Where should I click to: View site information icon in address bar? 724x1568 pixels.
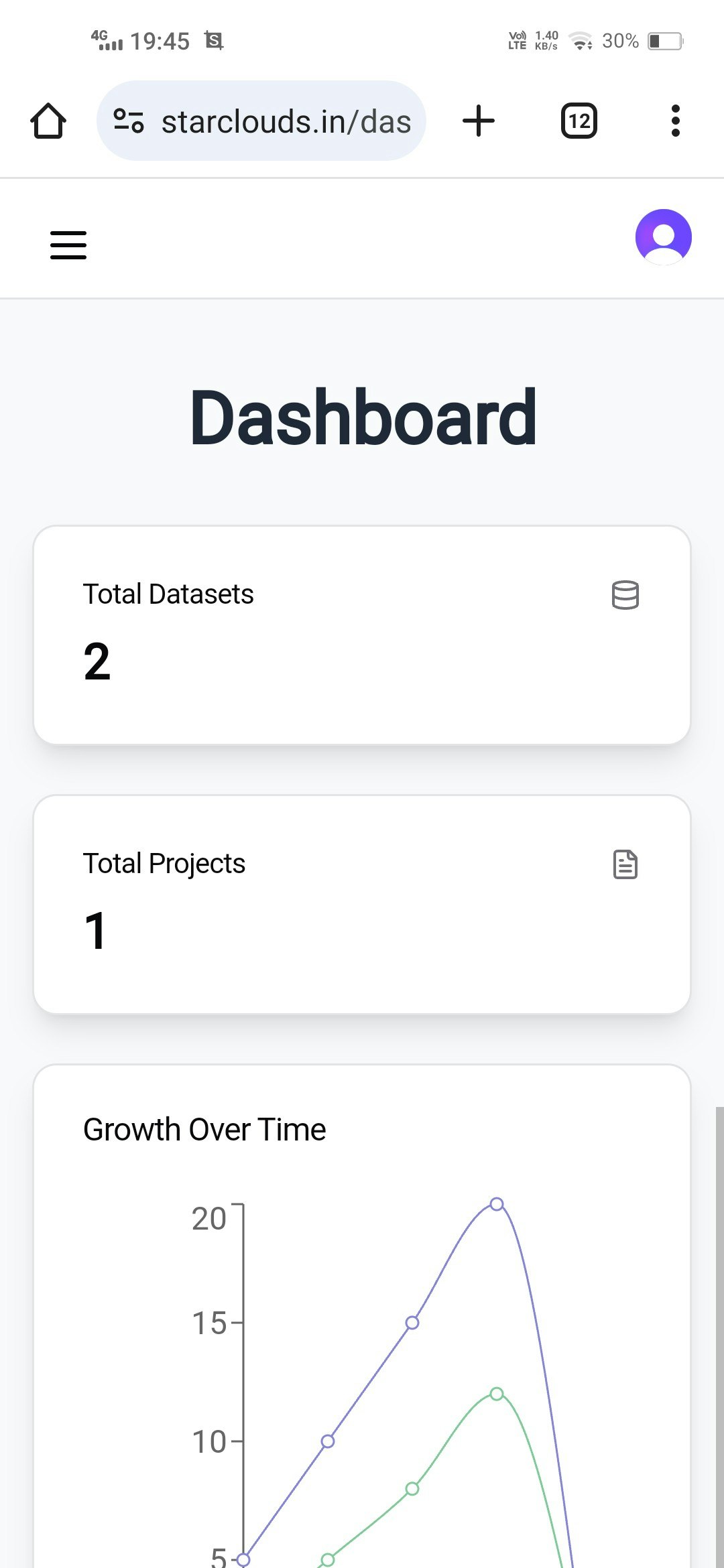pos(129,121)
